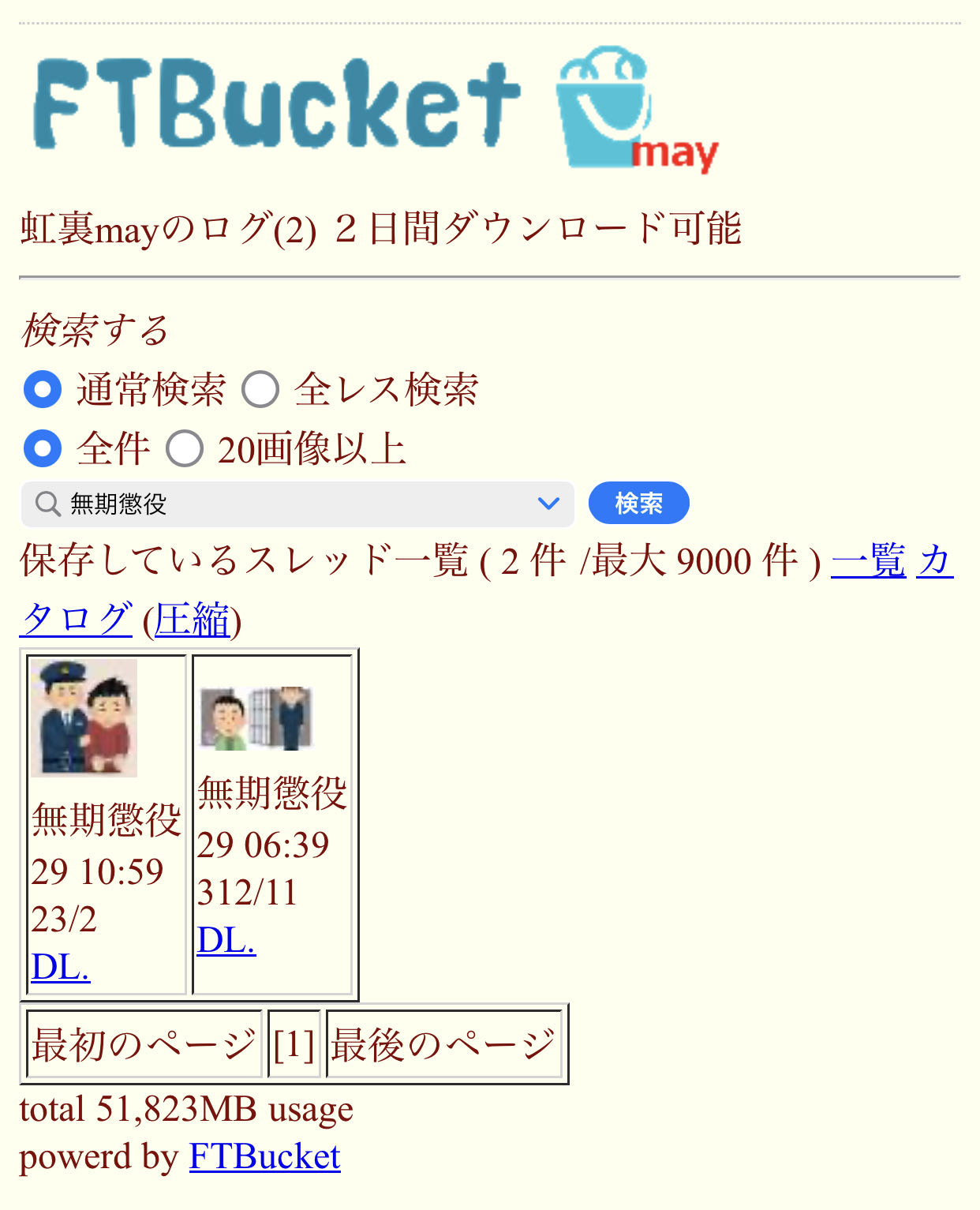Go to 最初のページ

pyautogui.click(x=144, y=1044)
